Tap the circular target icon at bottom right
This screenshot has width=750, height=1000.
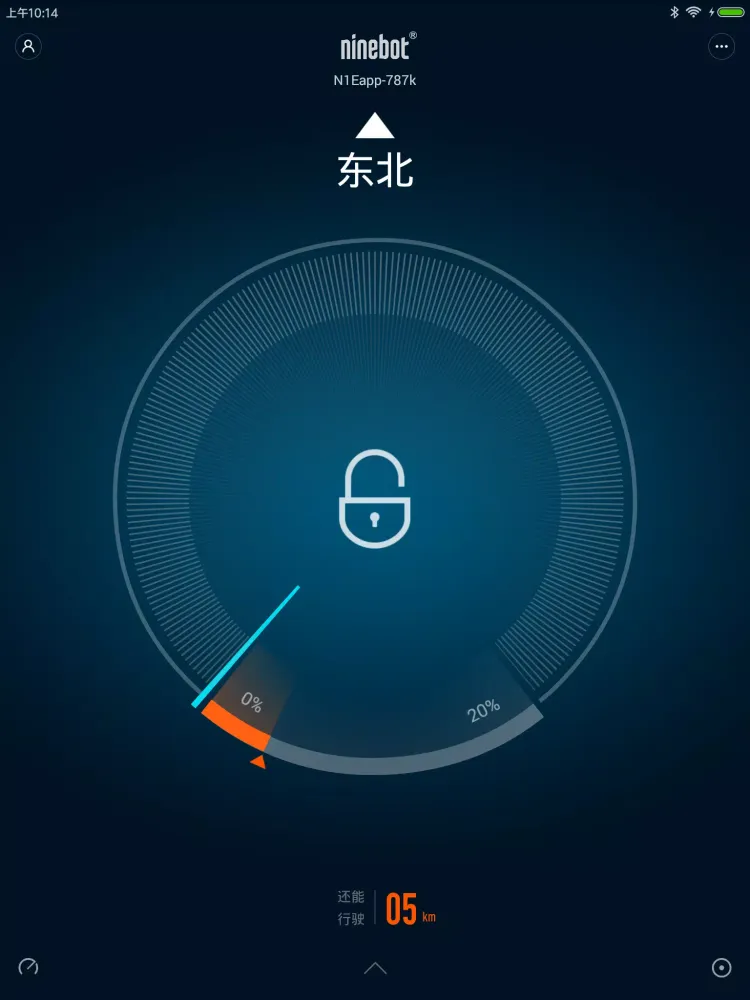(721, 967)
